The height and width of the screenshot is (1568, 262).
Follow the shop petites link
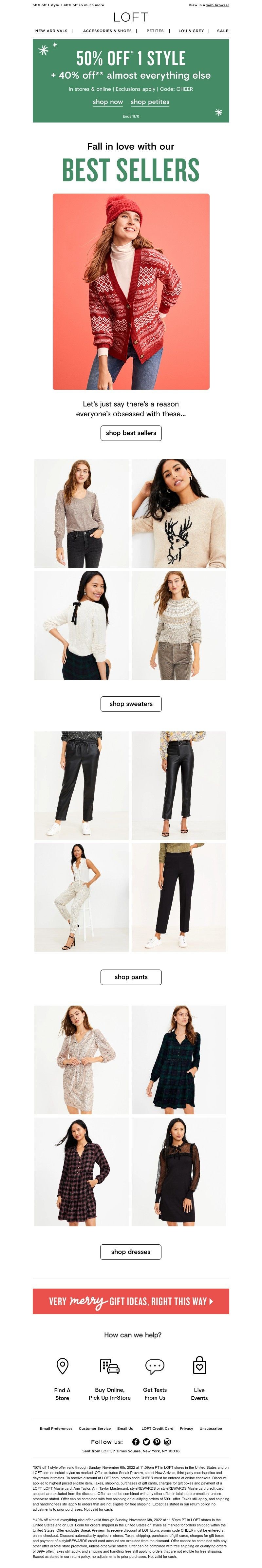(x=150, y=102)
